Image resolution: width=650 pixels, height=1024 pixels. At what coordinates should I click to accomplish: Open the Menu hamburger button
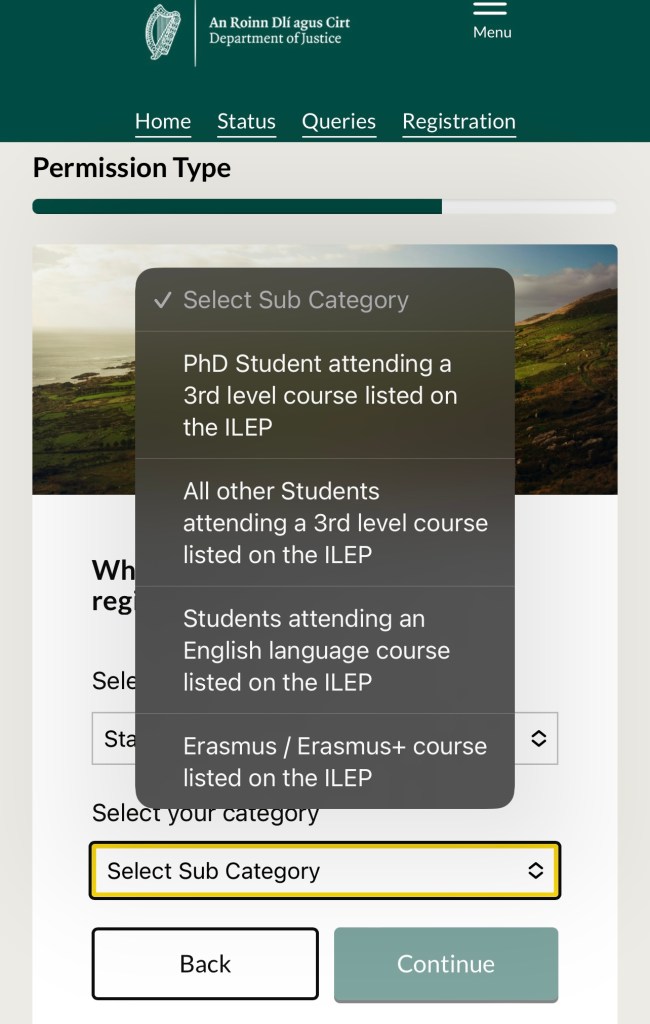pos(491,19)
